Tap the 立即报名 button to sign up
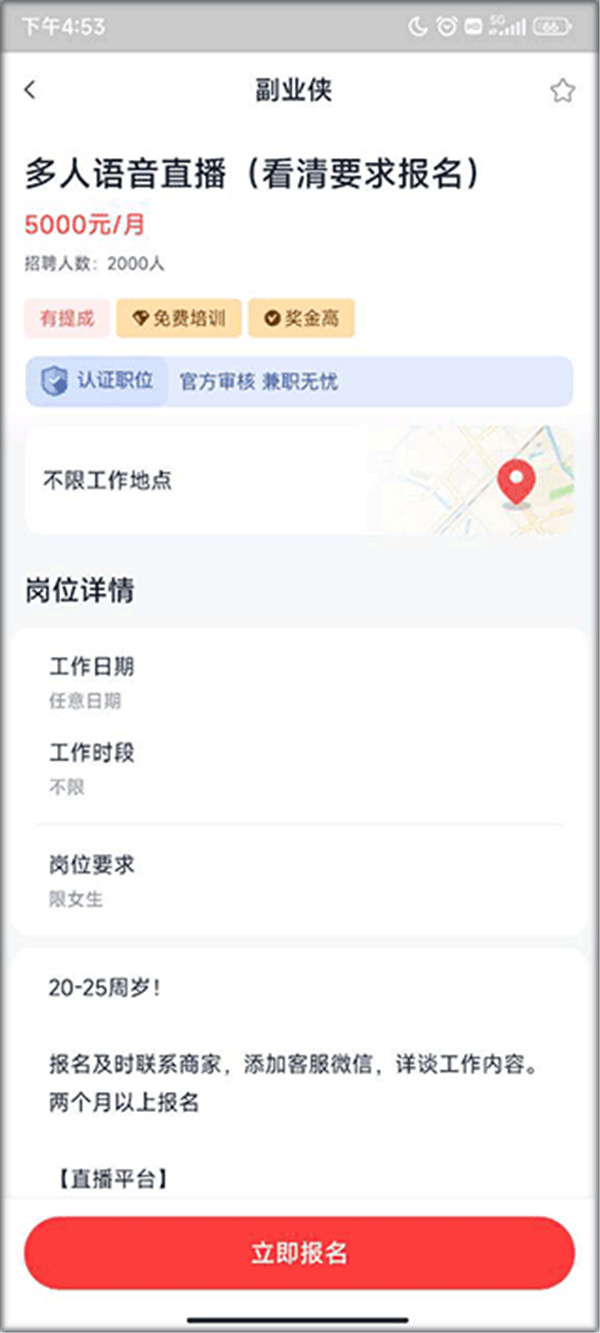This screenshot has height=1333, width=600. (299, 1252)
